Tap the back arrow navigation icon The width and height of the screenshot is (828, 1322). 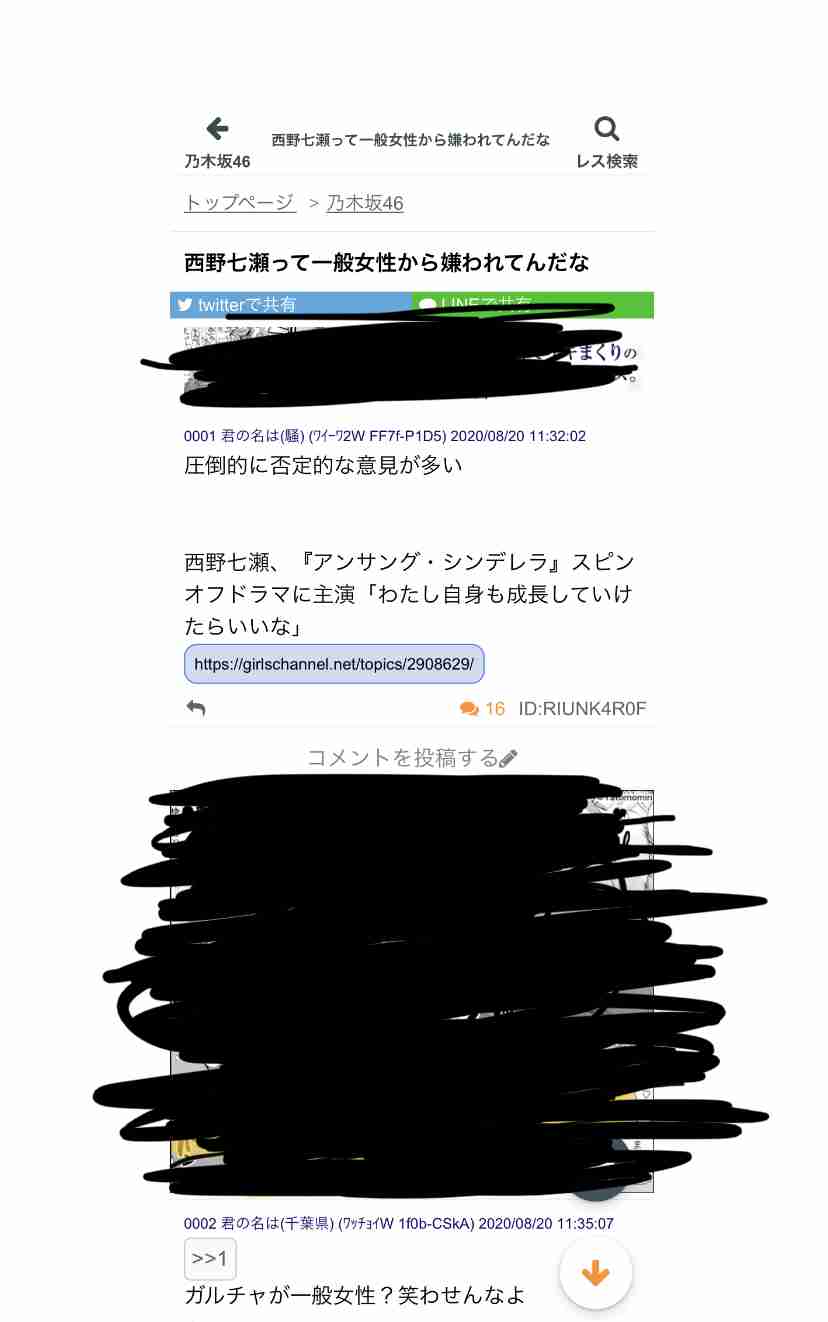[x=216, y=128]
